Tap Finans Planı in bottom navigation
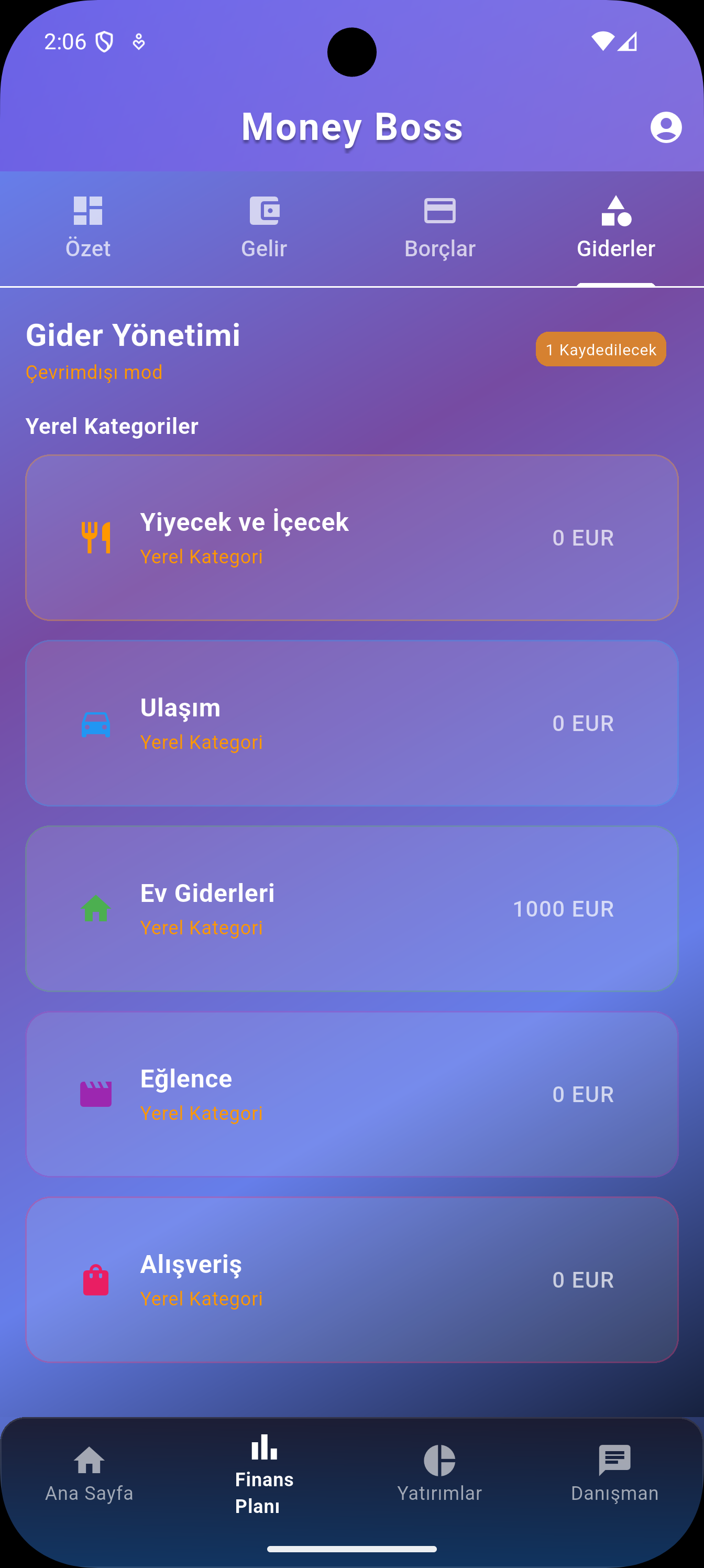Screen dimensions: 704x1568 tap(264, 1474)
